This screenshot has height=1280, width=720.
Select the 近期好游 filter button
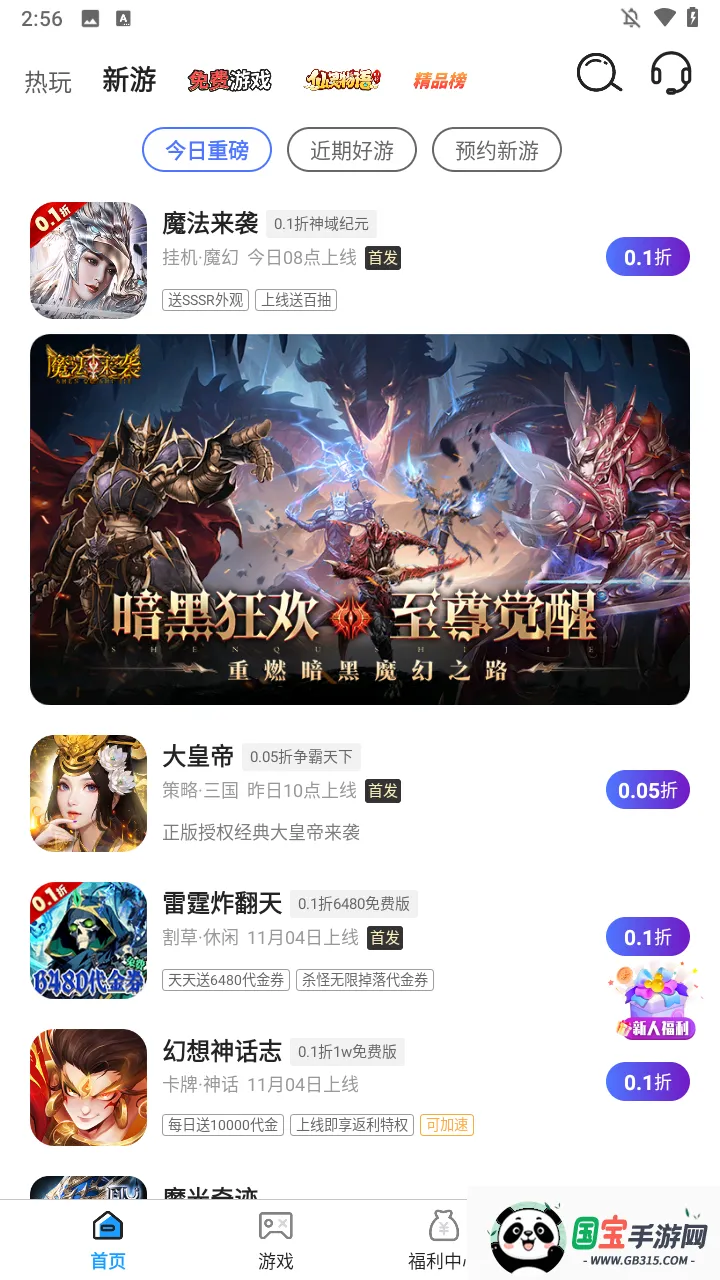[352, 149]
